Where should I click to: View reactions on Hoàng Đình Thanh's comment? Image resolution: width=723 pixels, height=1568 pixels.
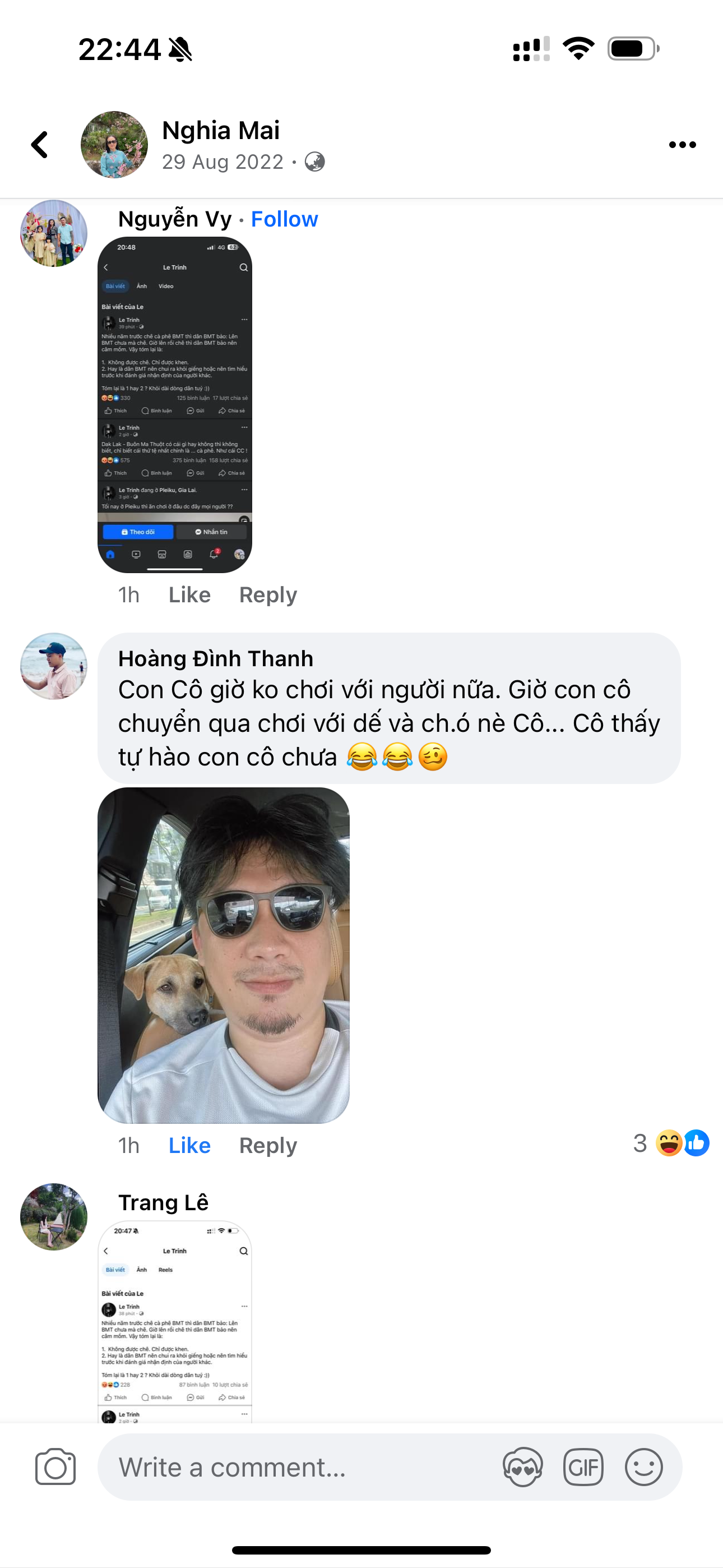click(x=672, y=1143)
